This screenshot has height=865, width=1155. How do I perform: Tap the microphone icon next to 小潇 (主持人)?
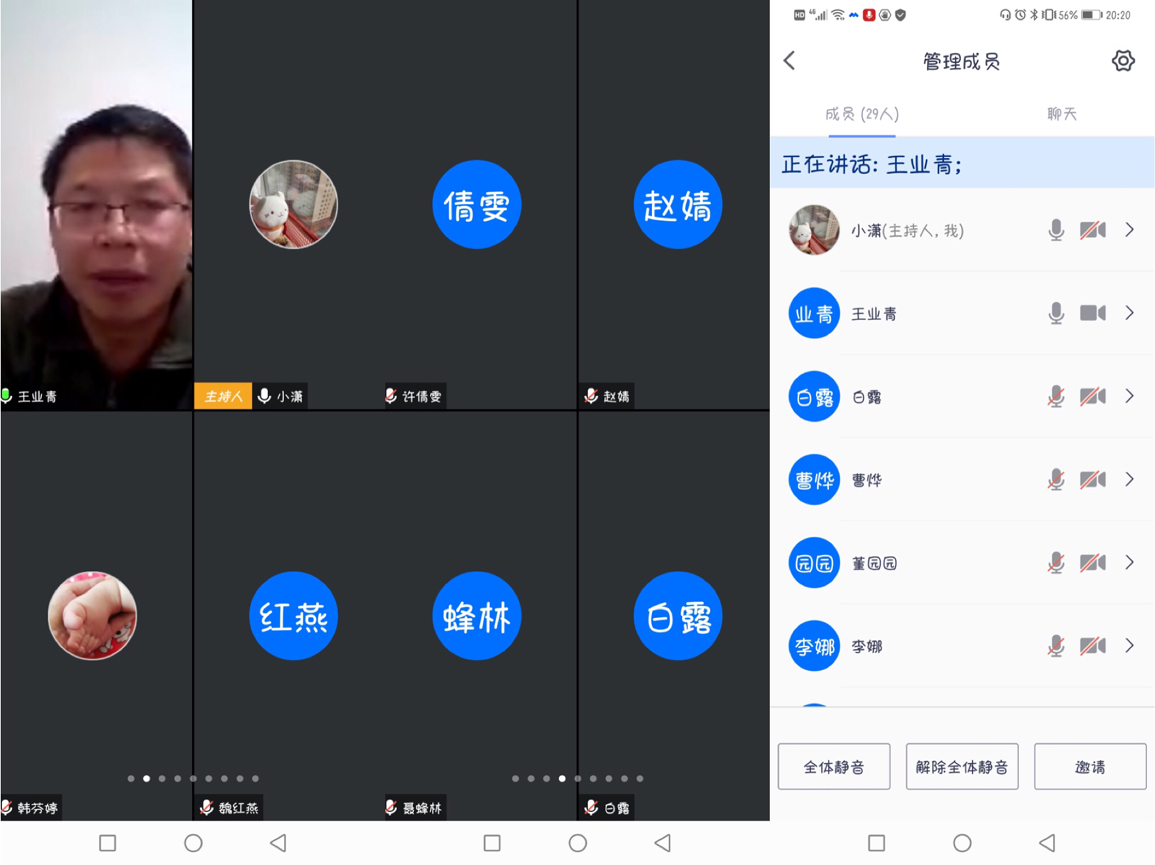coord(1056,230)
